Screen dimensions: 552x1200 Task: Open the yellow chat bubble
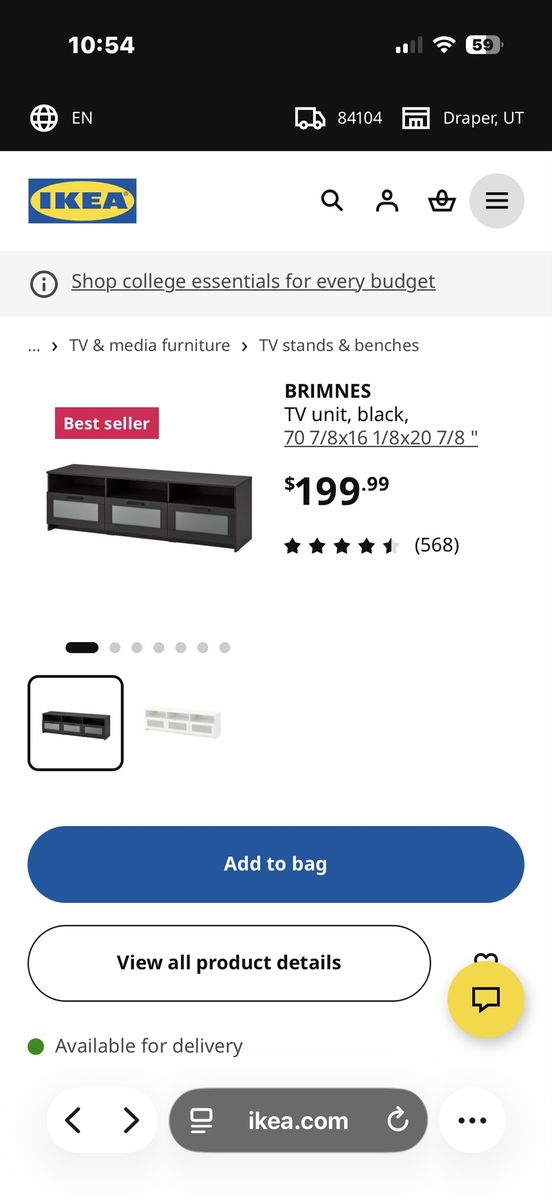(x=486, y=1000)
